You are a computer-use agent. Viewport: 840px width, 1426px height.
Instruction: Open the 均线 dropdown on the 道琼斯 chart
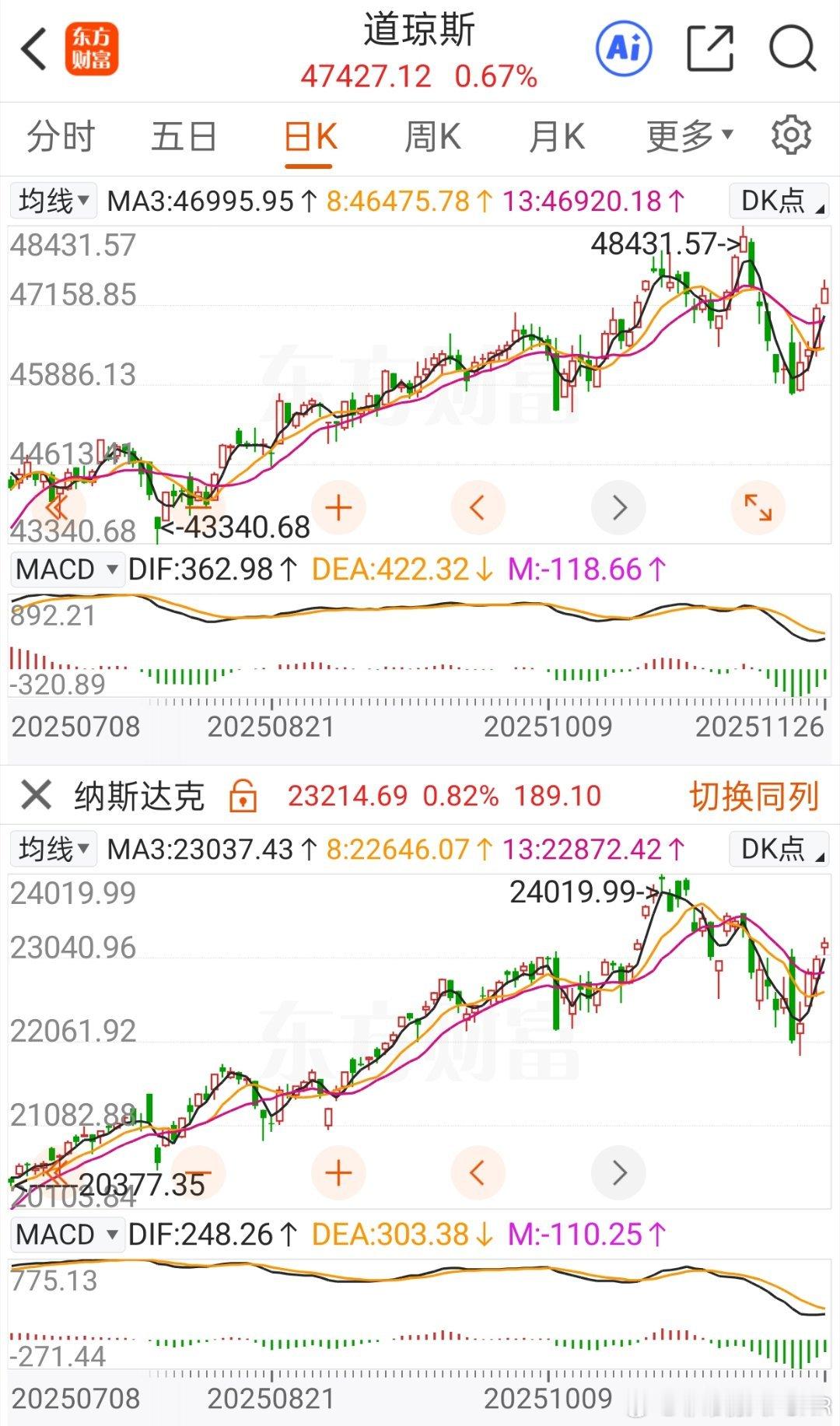click(54, 201)
